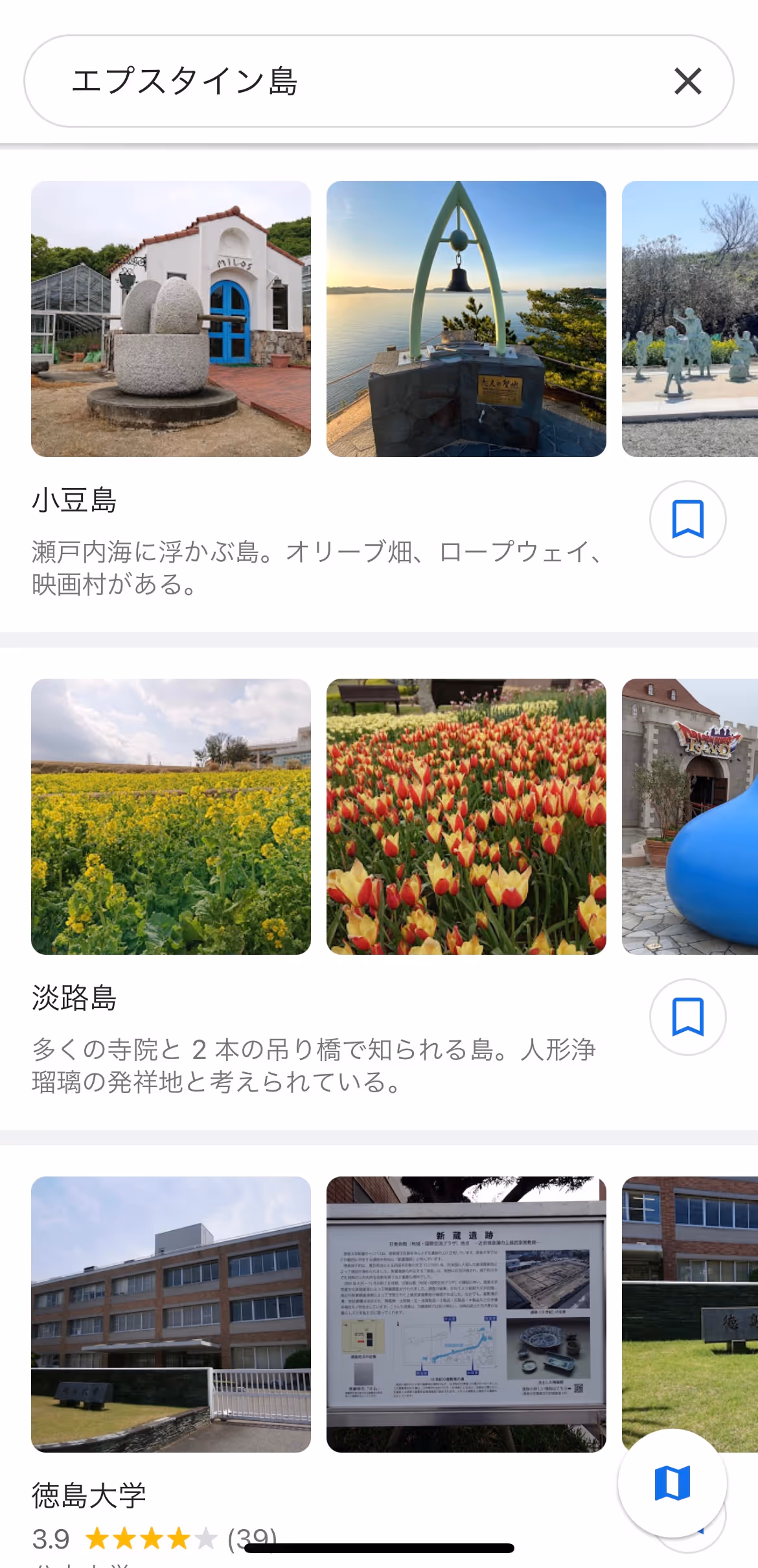Save 淡路島 with its bookmark icon
Screen dimensions: 758x1568
[x=687, y=1016]
